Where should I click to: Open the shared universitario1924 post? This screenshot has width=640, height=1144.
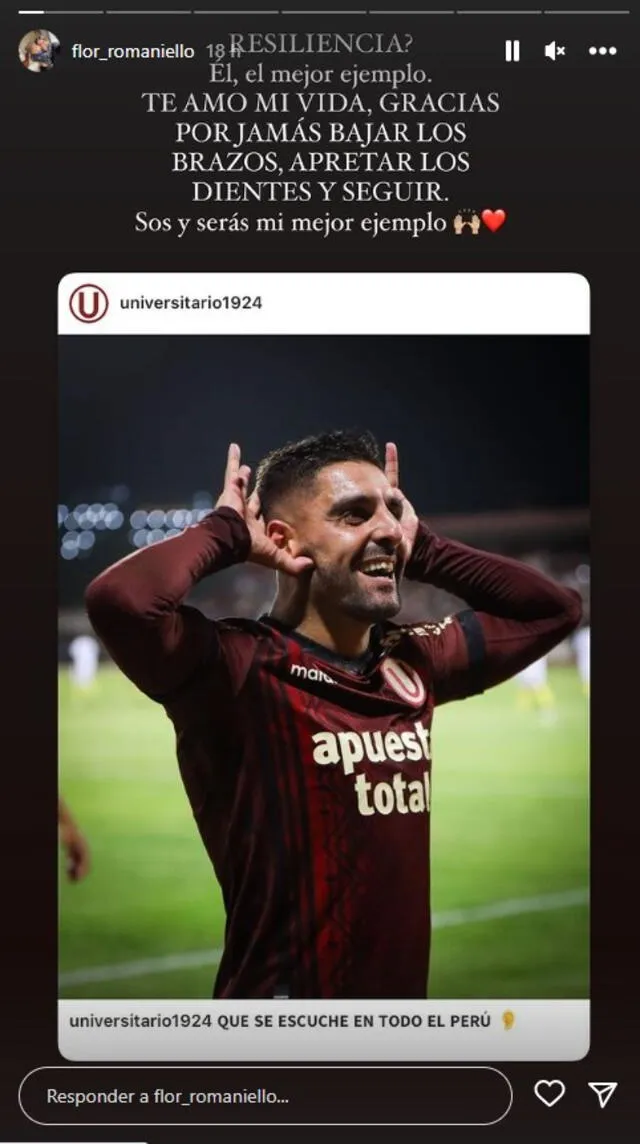coord(323,665)
